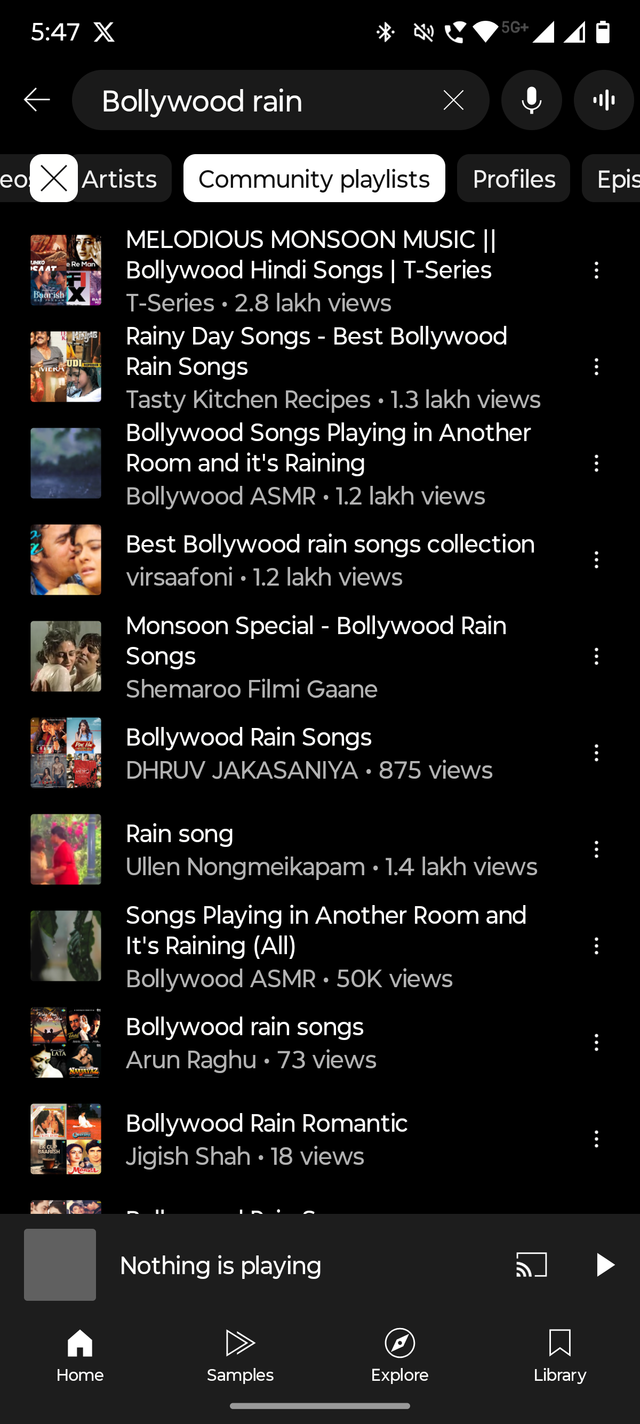Open the Library tab

coord(559,1355)
